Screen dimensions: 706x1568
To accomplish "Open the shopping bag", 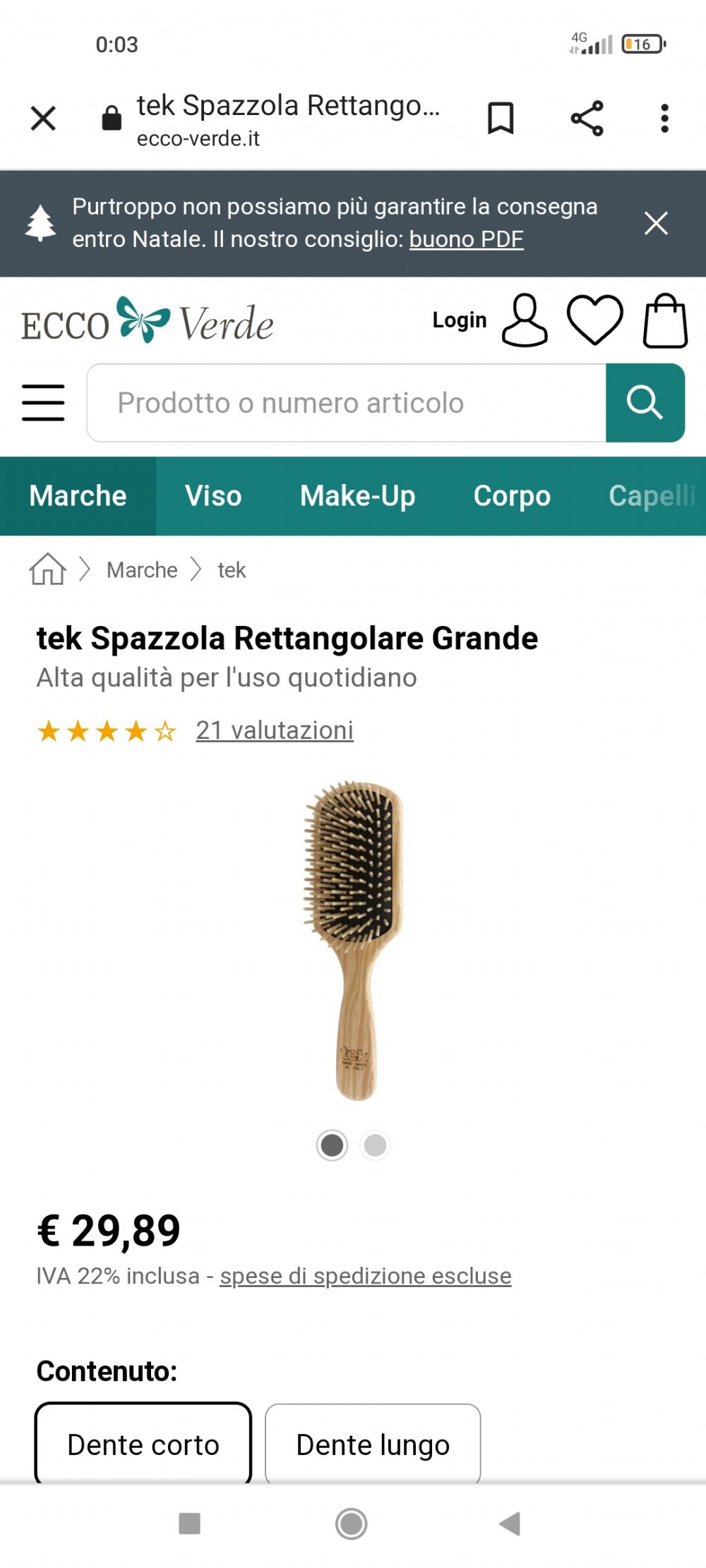I will [665, 321].
